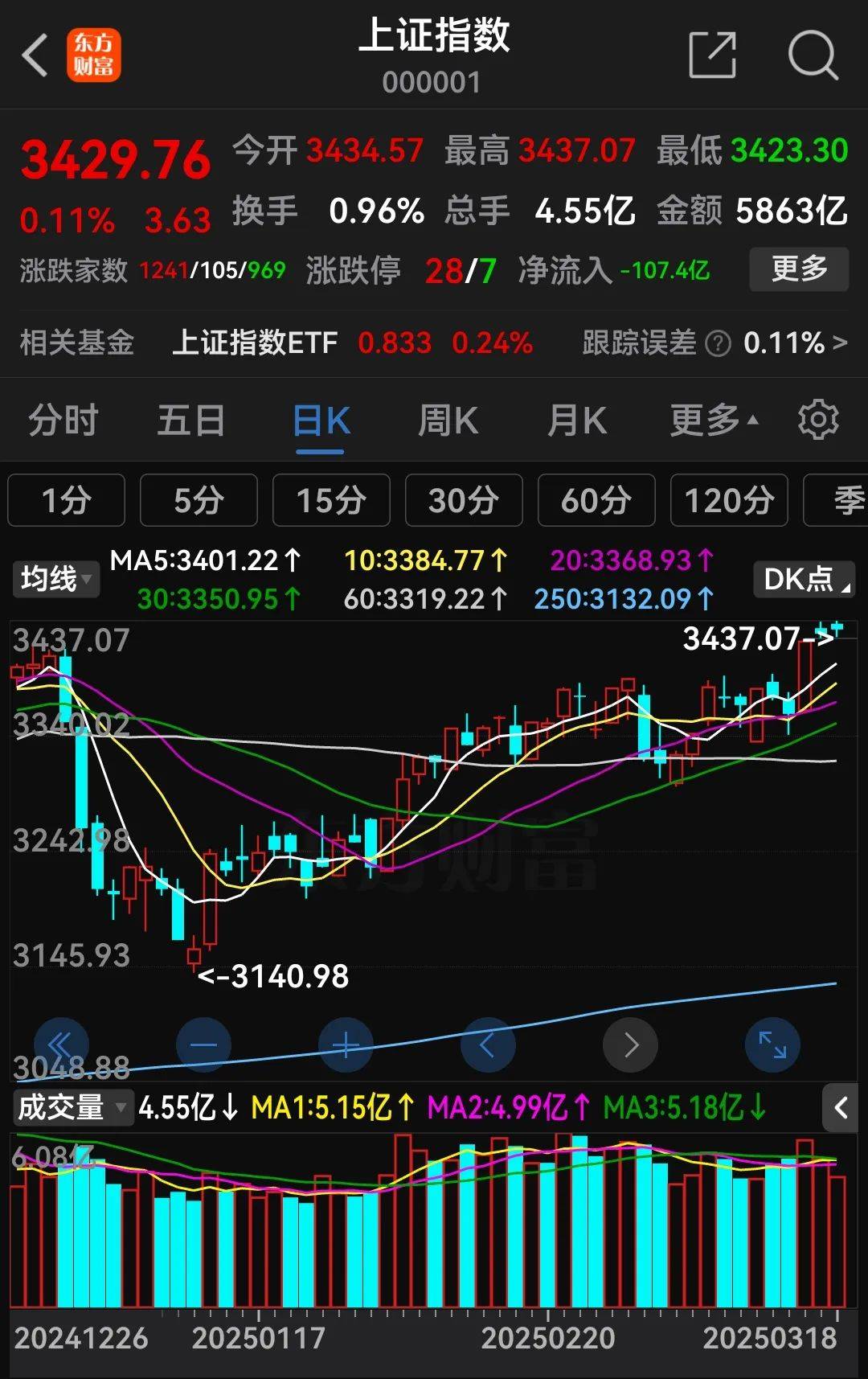Image resolution: width=868 pixels, height=1379 pixels.
Task: Open chart settings via the gear icon
Action: coord(817,419)
